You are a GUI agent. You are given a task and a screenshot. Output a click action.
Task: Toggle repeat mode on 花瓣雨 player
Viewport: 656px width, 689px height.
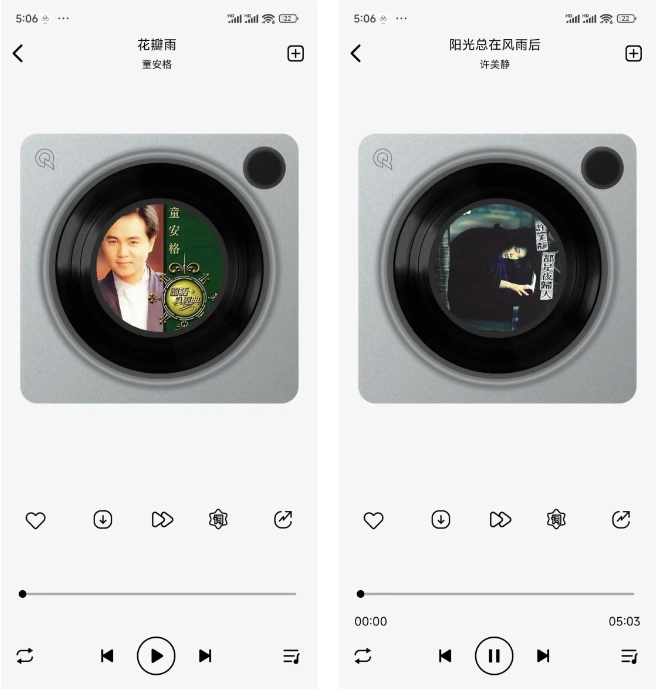point(25,656)
